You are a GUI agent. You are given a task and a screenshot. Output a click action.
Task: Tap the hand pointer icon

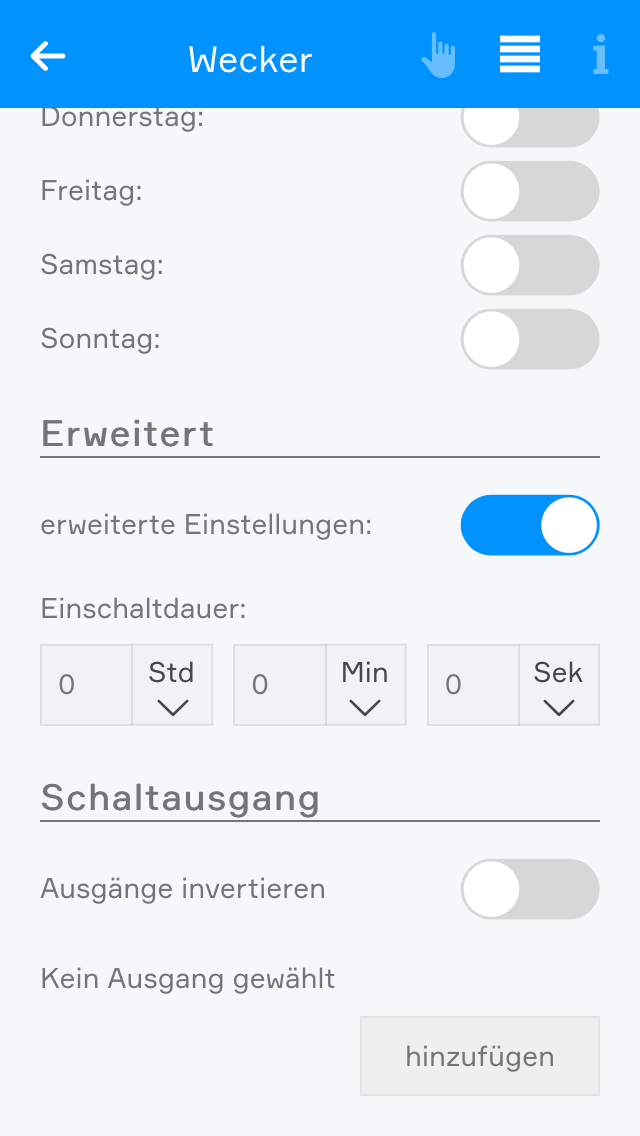(x=438, y=56)
